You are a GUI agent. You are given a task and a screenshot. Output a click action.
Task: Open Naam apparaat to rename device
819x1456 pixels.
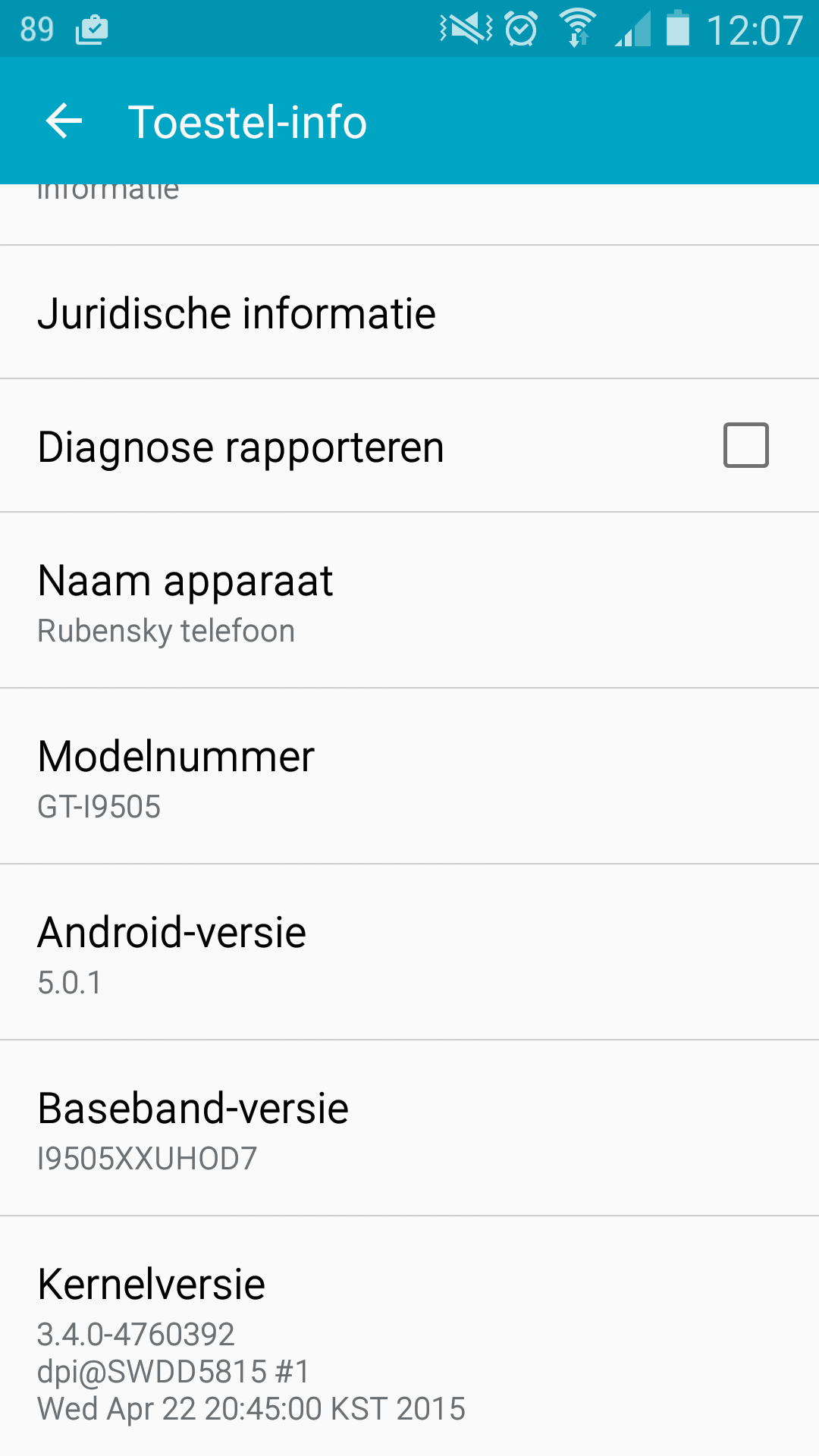click(409, 601)
